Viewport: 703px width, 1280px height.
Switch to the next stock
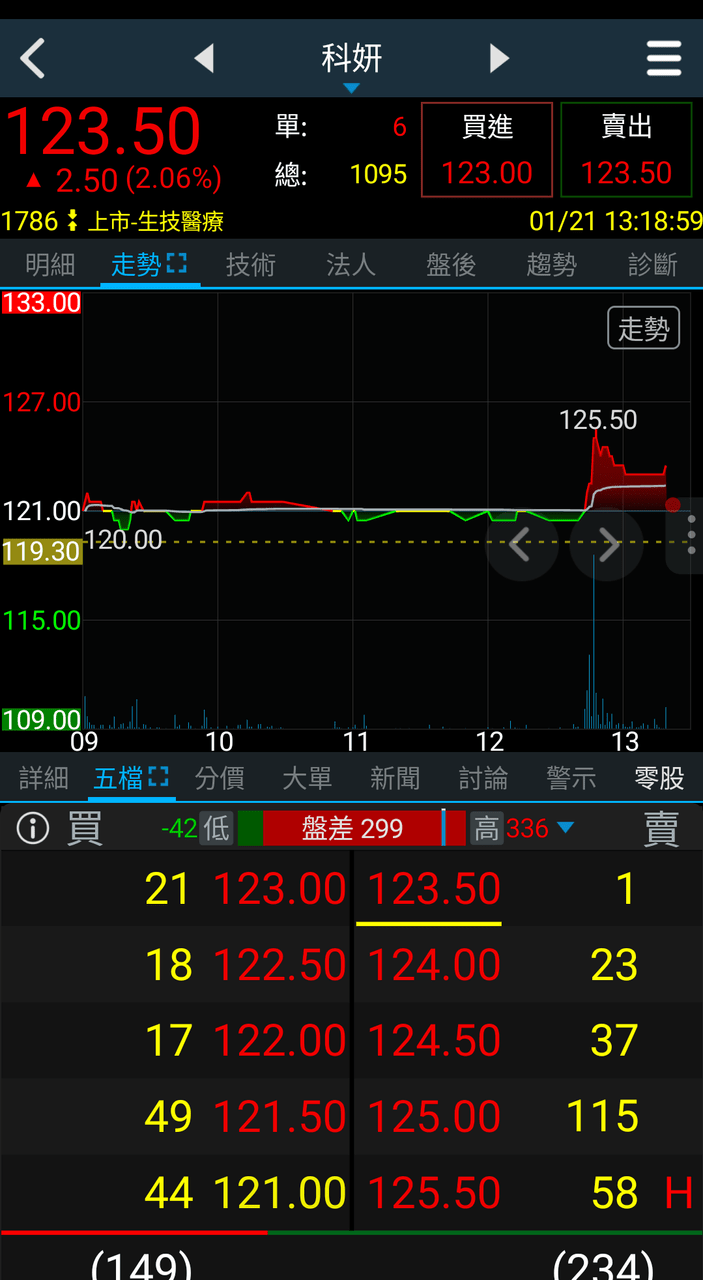tap(499, 58)
